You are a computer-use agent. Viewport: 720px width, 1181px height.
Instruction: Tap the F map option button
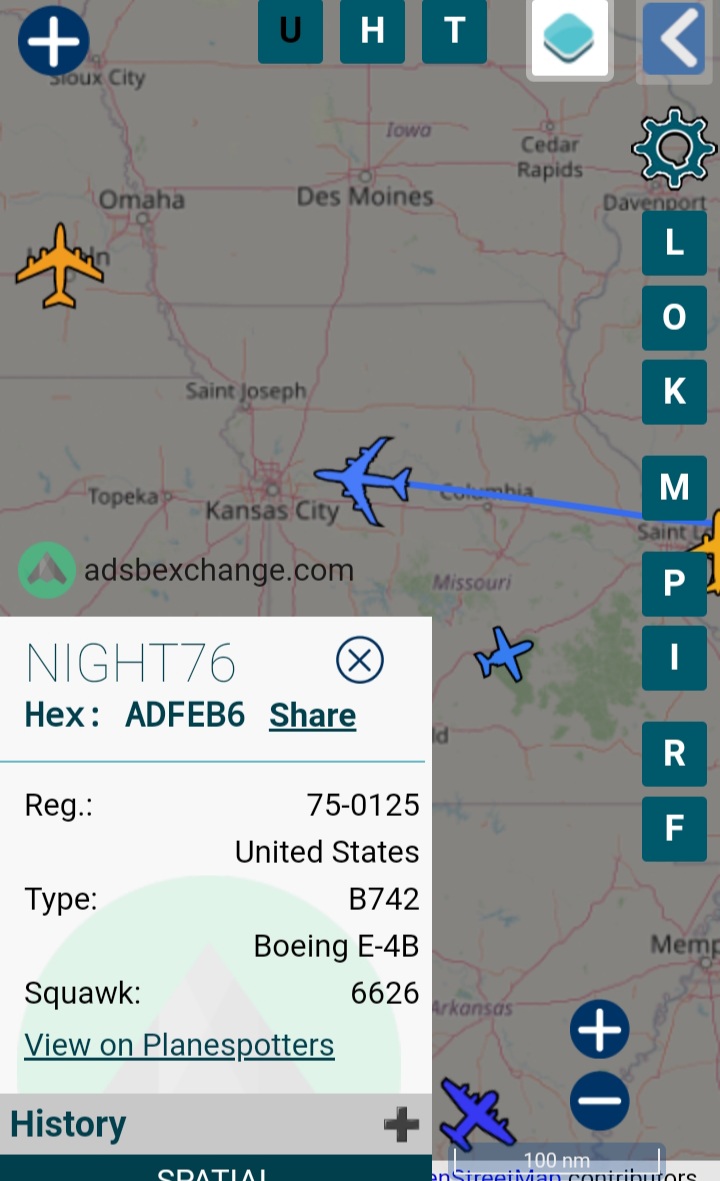pyautogui.click(x=674, y=829)
